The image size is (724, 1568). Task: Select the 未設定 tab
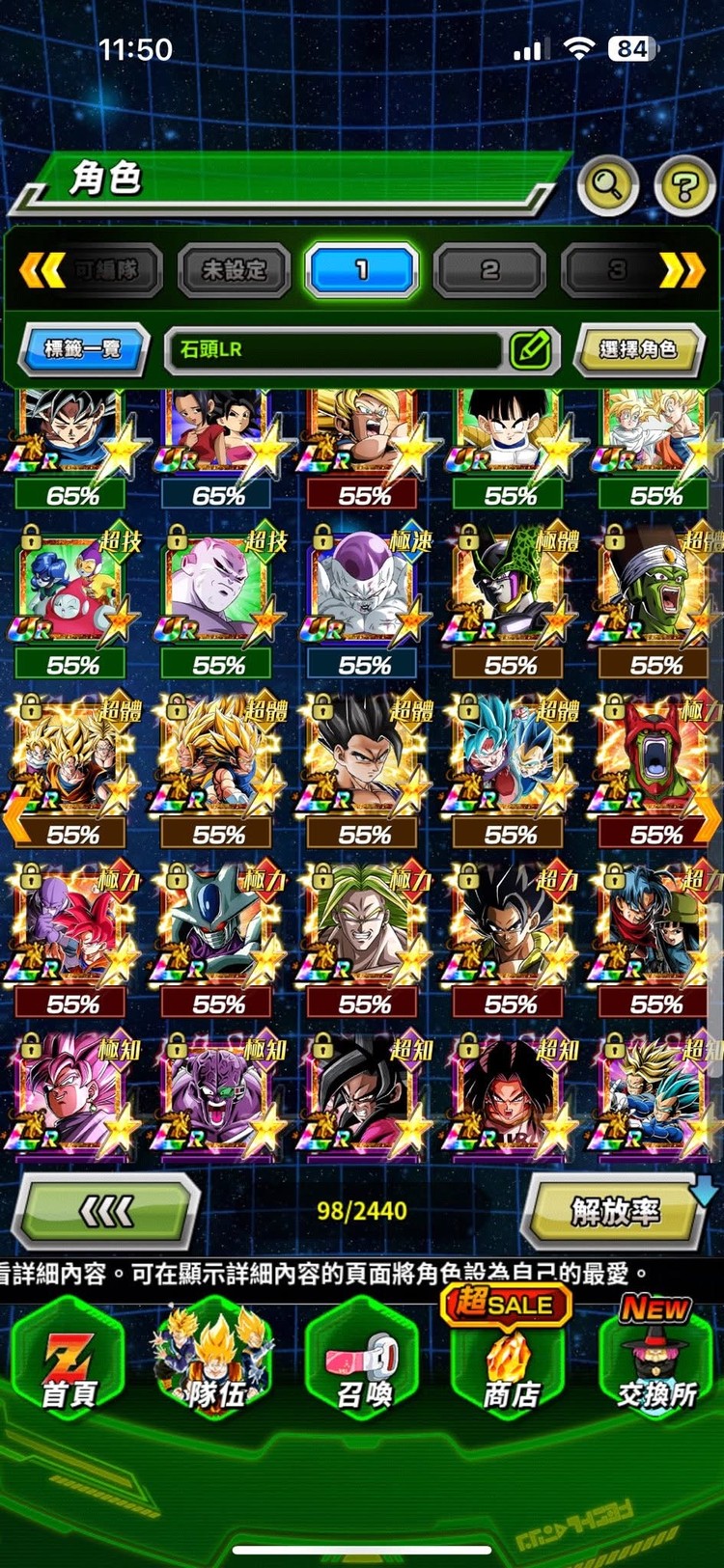(234, 270)
